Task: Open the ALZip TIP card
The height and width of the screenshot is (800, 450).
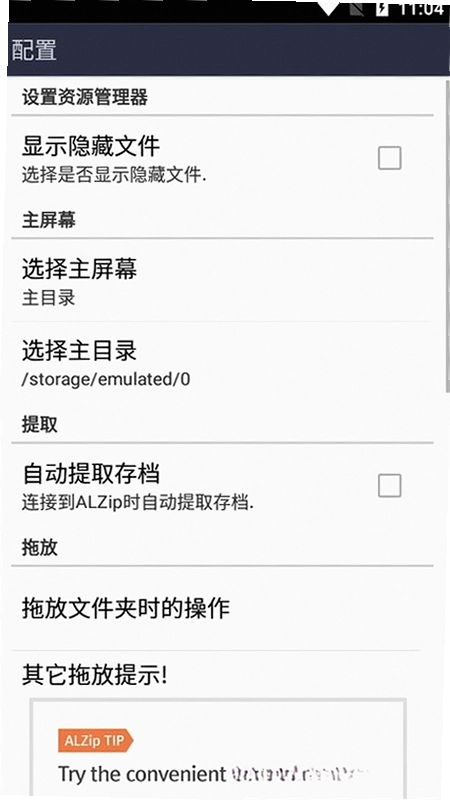Action: 218,748
